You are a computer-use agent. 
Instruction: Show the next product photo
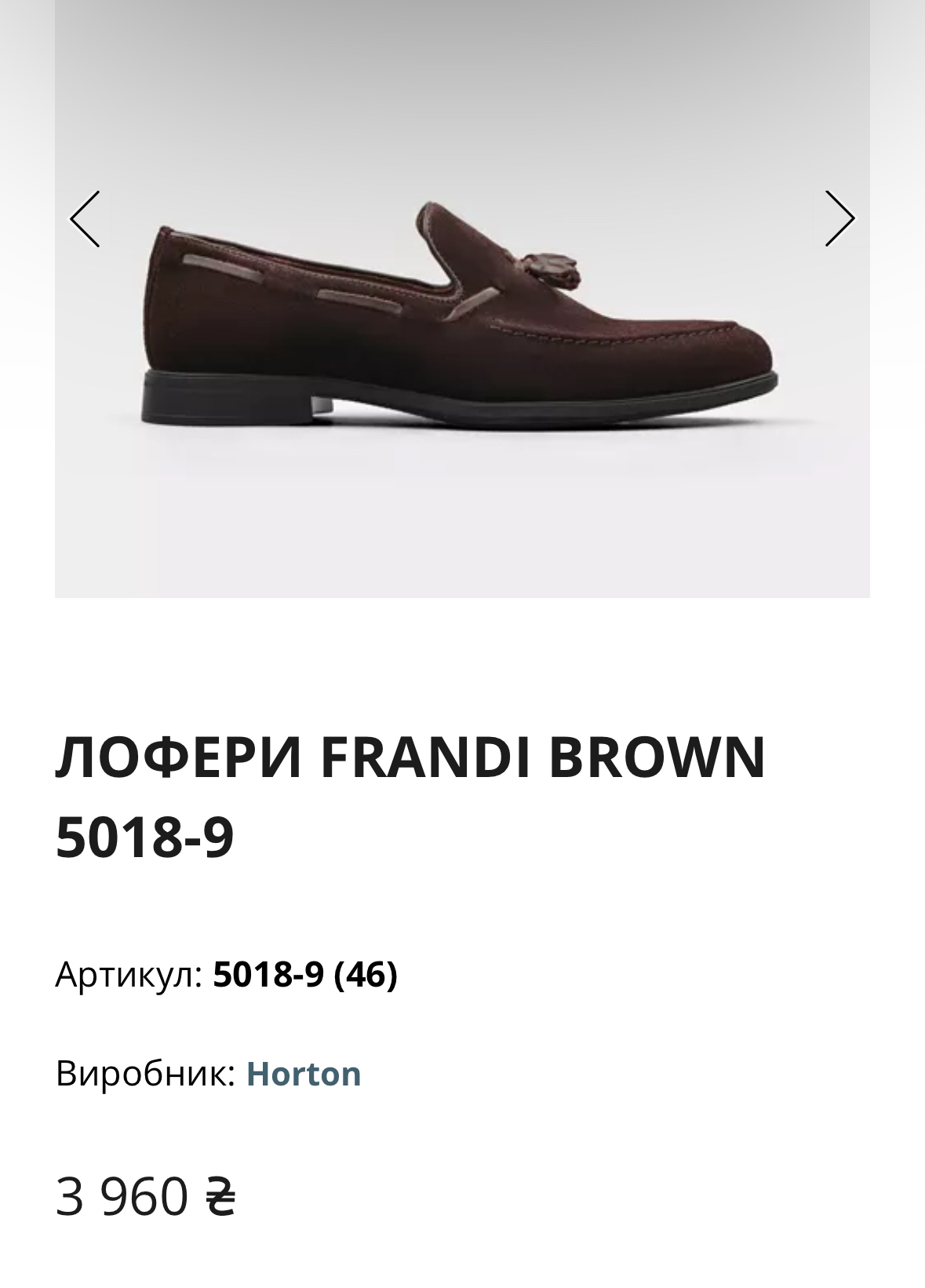coord(839,219)
